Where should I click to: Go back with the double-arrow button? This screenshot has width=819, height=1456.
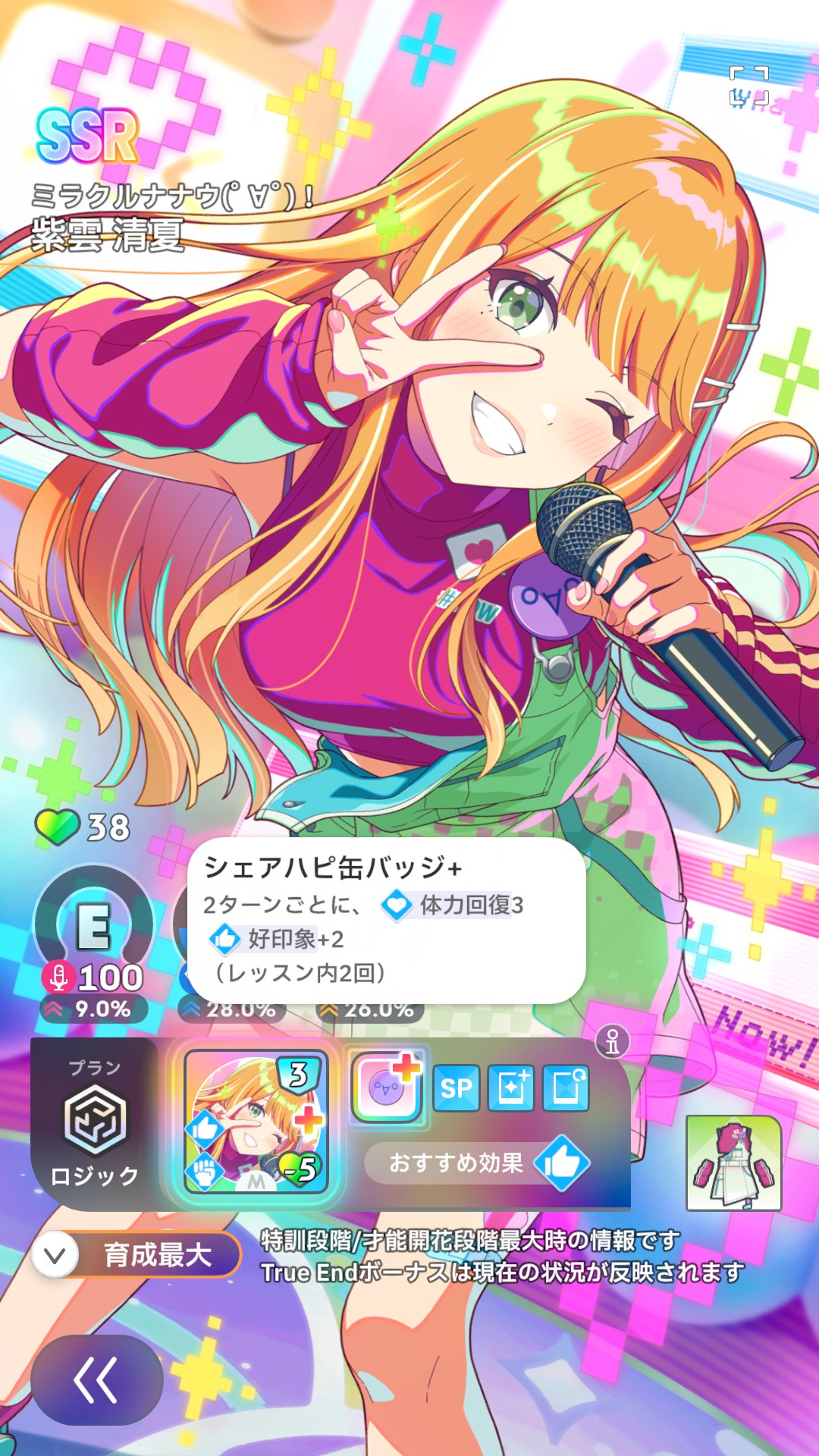pos(97,1379)
